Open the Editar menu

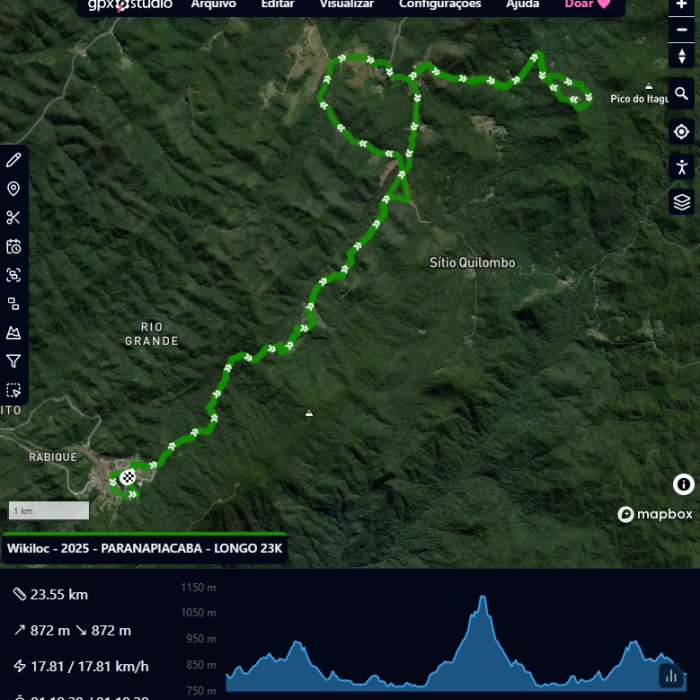(278, 5)
